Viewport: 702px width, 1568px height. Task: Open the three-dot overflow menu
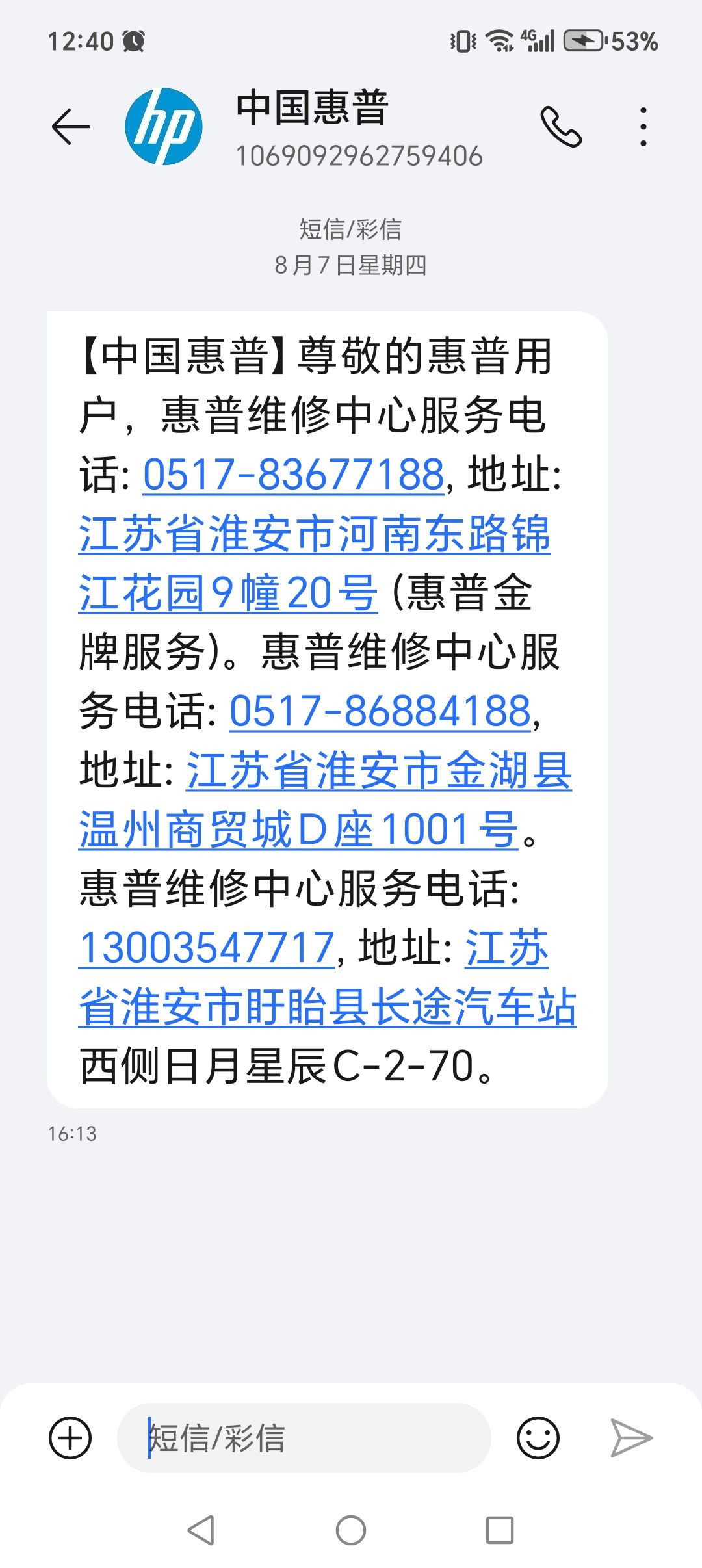pyautogui.click(x=643, y=126)
